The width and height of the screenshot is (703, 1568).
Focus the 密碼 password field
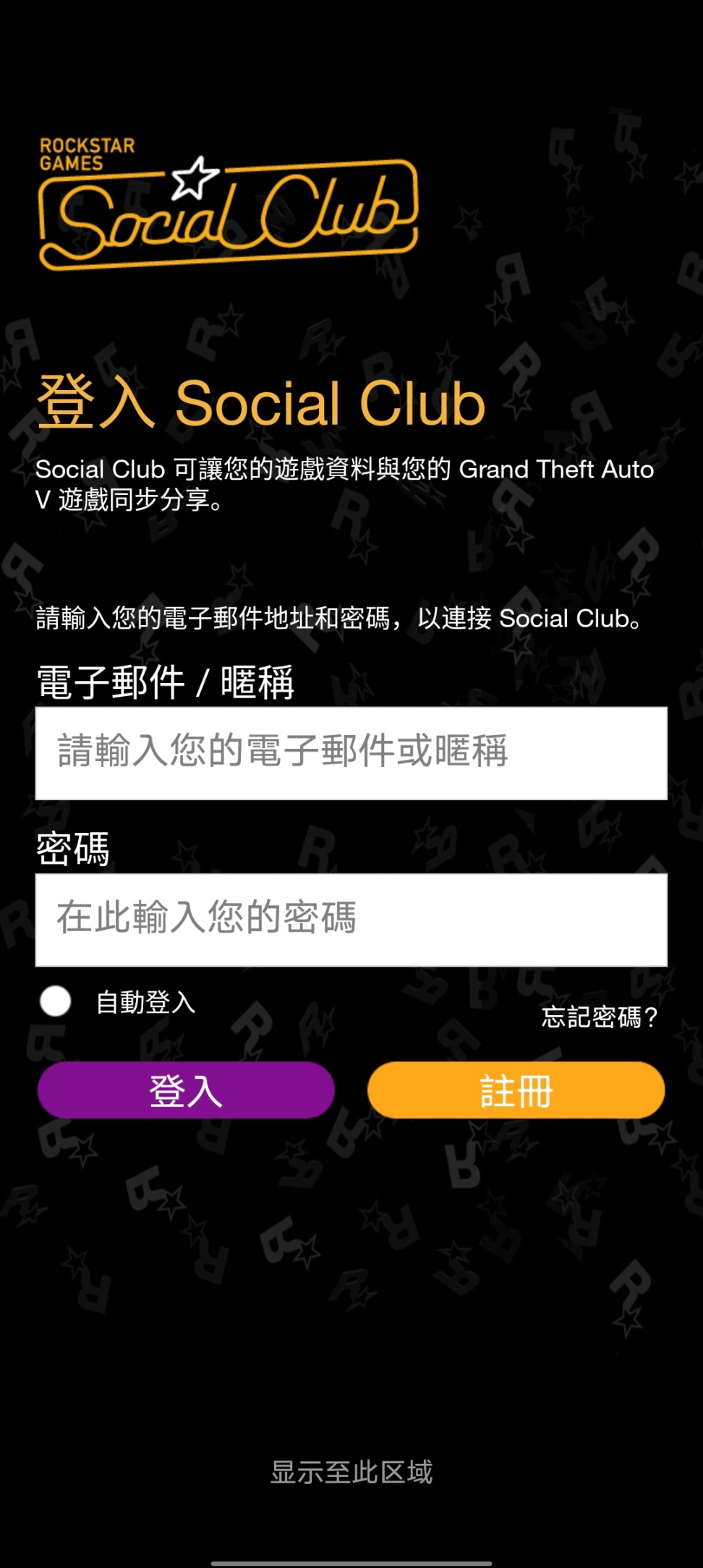pos(351,920)
